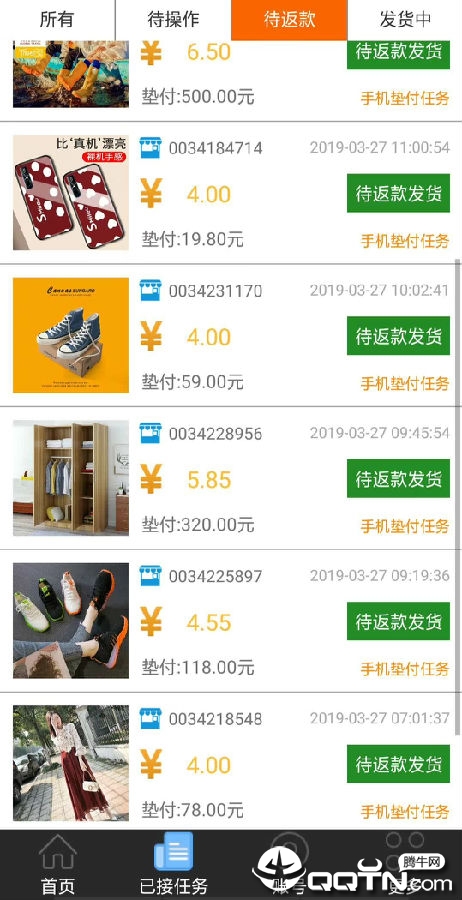The width and height of the screenshot is (462, 900).
Task: Tap 待返款发货 for order 0034225897
Action: [x=398, y=621]
